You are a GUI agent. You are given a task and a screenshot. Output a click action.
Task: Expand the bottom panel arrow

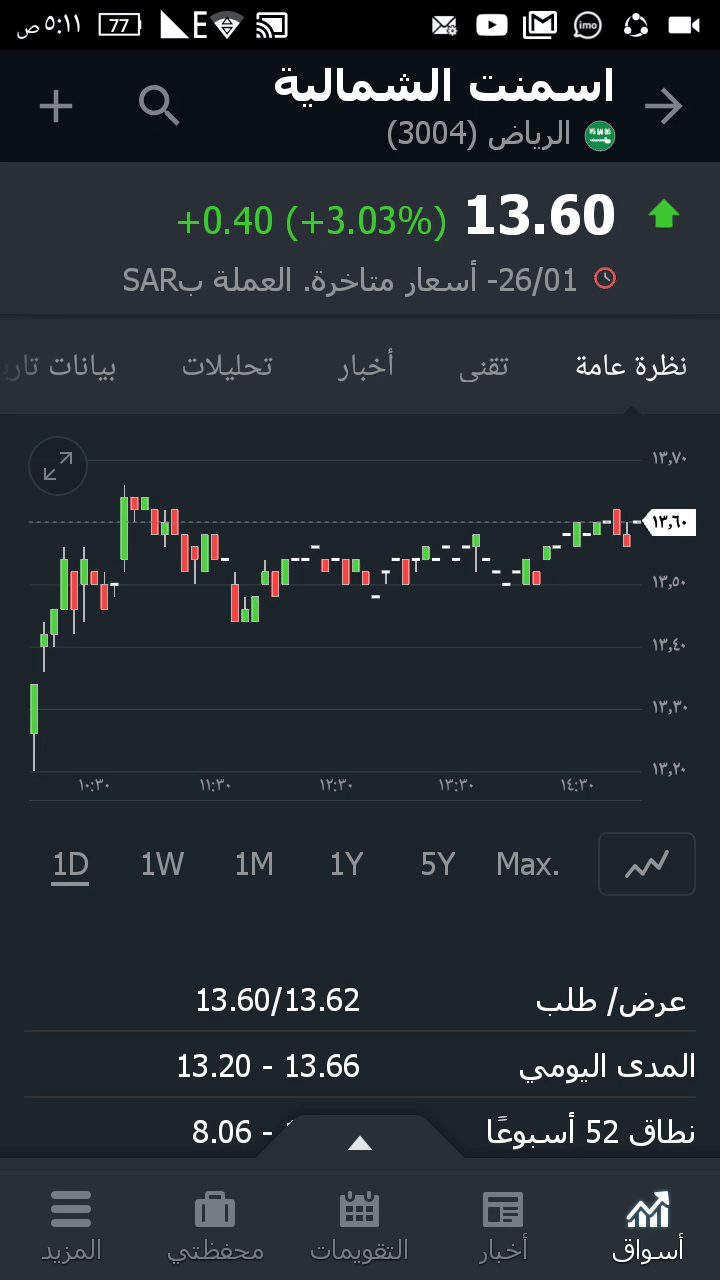[360, 1143]
